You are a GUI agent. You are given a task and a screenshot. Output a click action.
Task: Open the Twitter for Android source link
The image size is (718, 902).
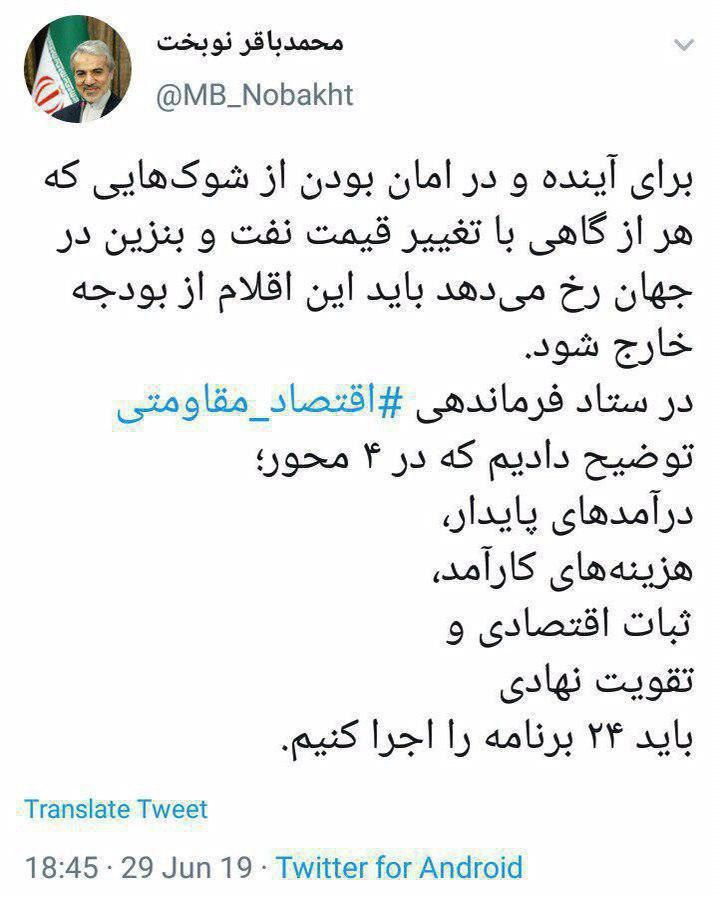coord(399,866)
